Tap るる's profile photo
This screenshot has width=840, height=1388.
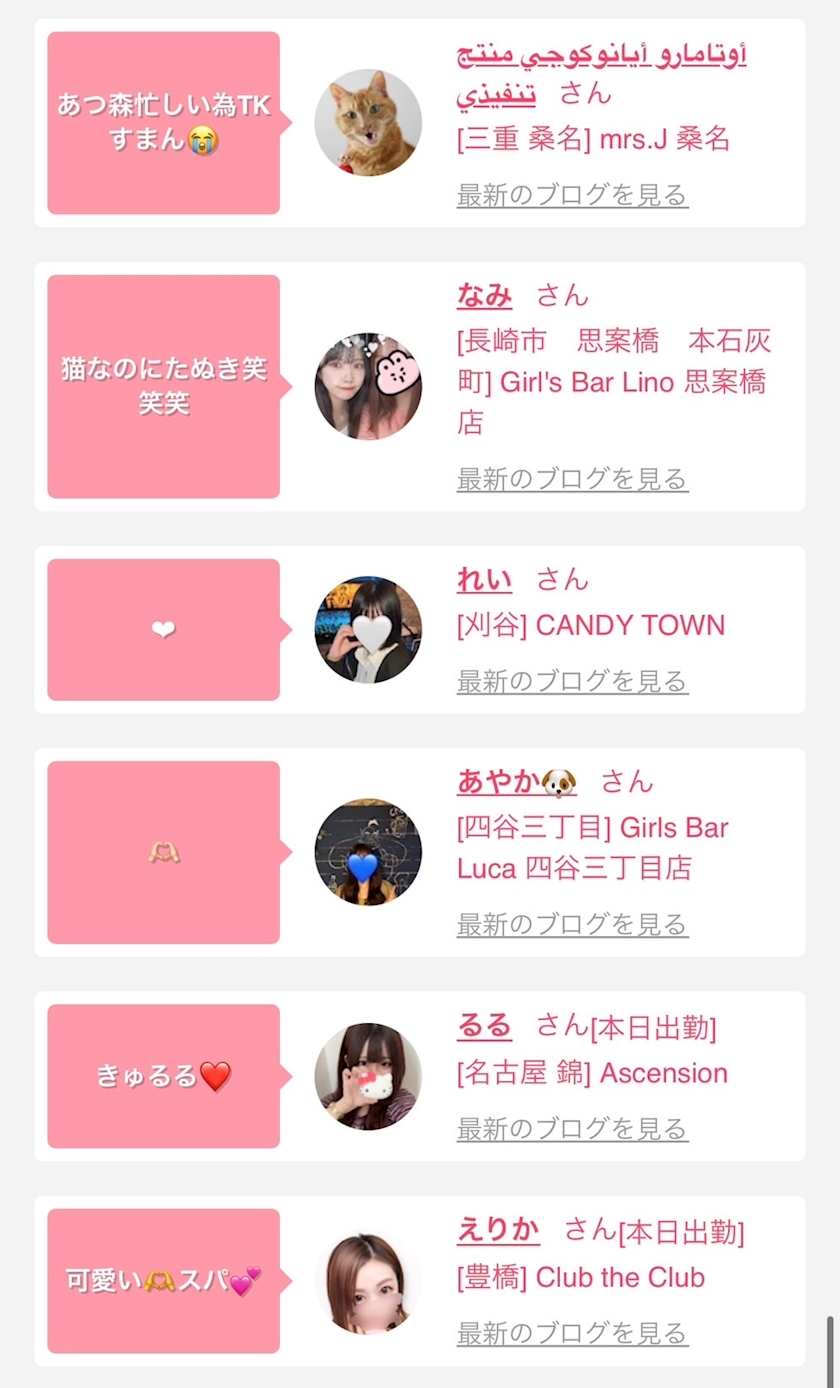click(x=368, y=1076)
